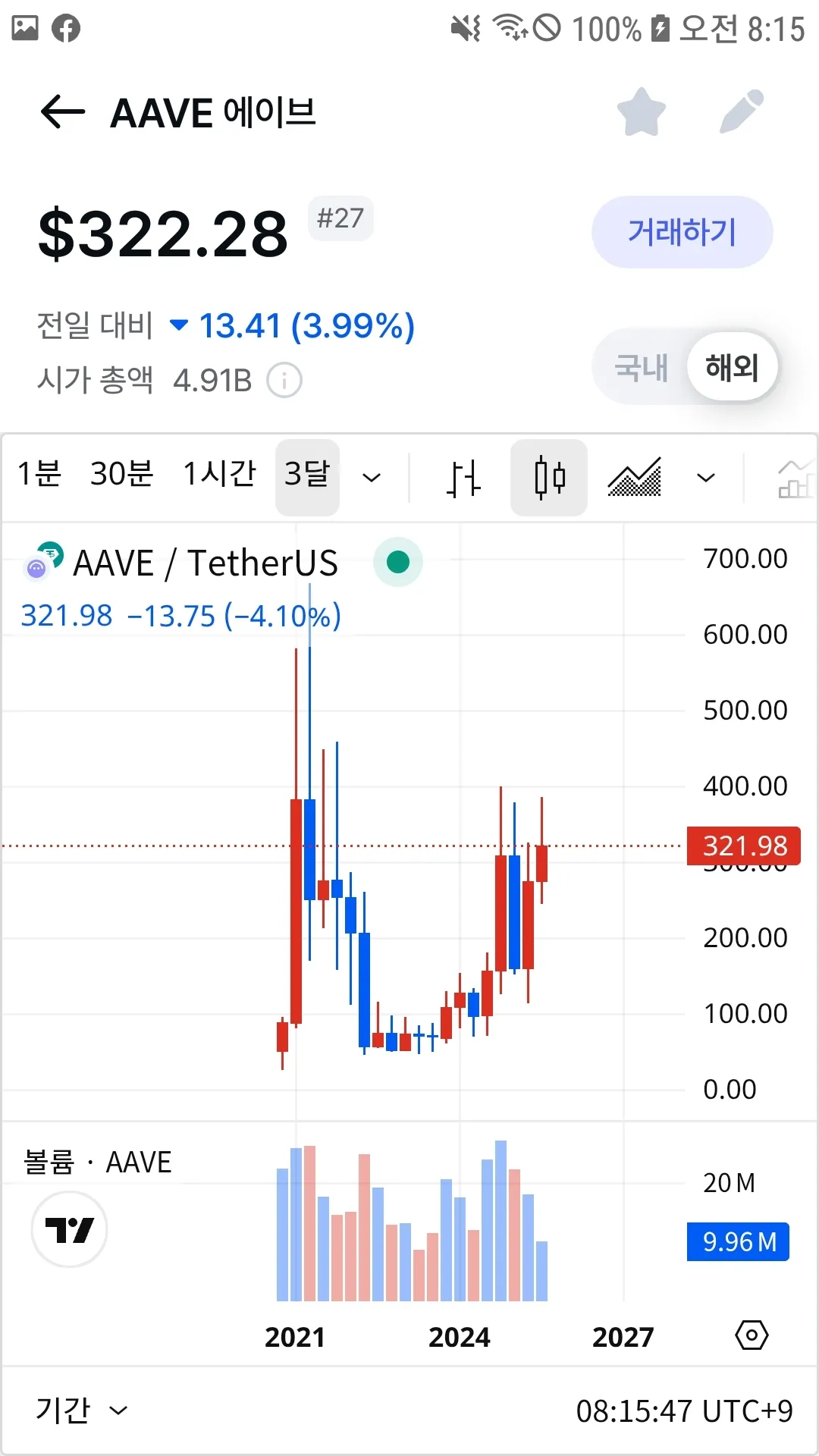Select the candlestick chart style

pos(549,478)
